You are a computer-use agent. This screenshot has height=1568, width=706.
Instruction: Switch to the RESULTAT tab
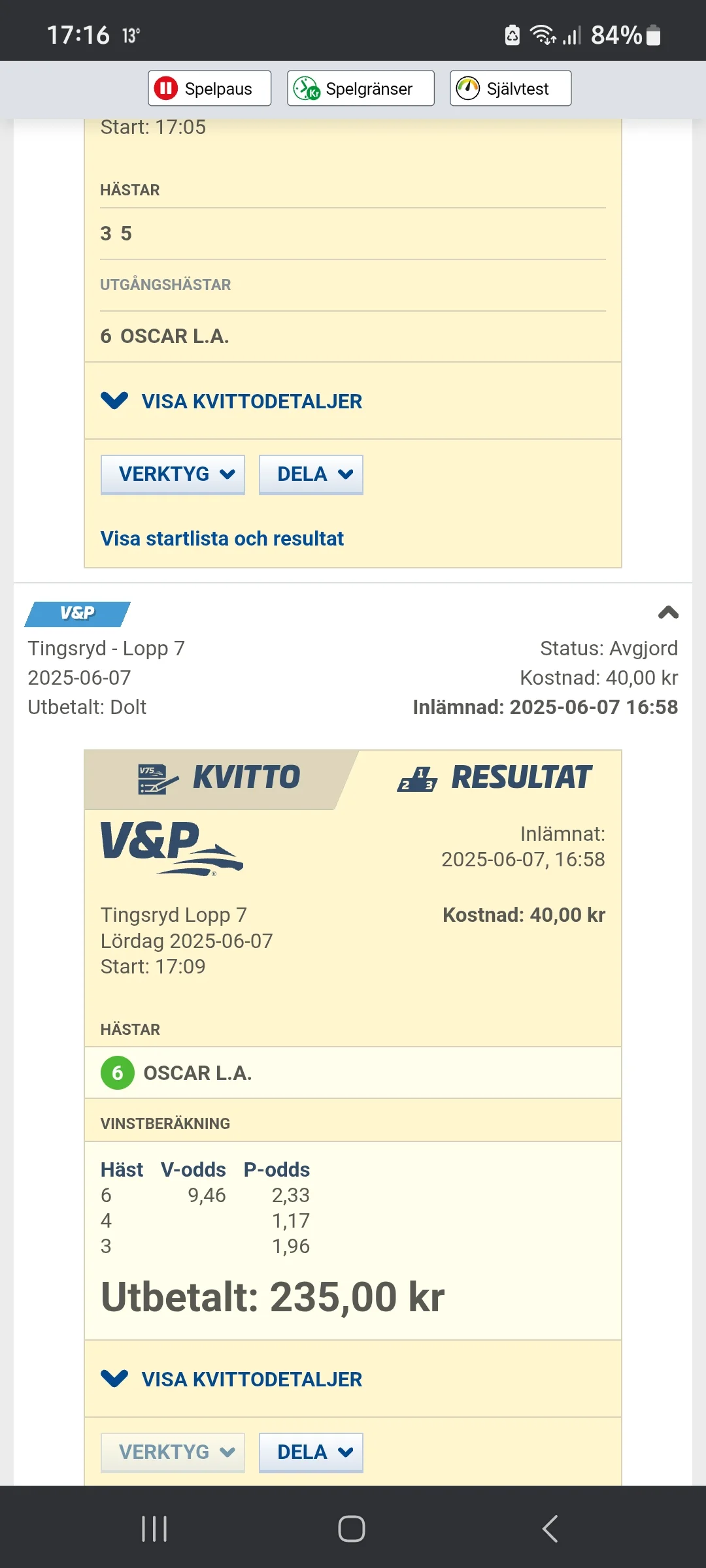pyautogui.click(x=523, y=776)
